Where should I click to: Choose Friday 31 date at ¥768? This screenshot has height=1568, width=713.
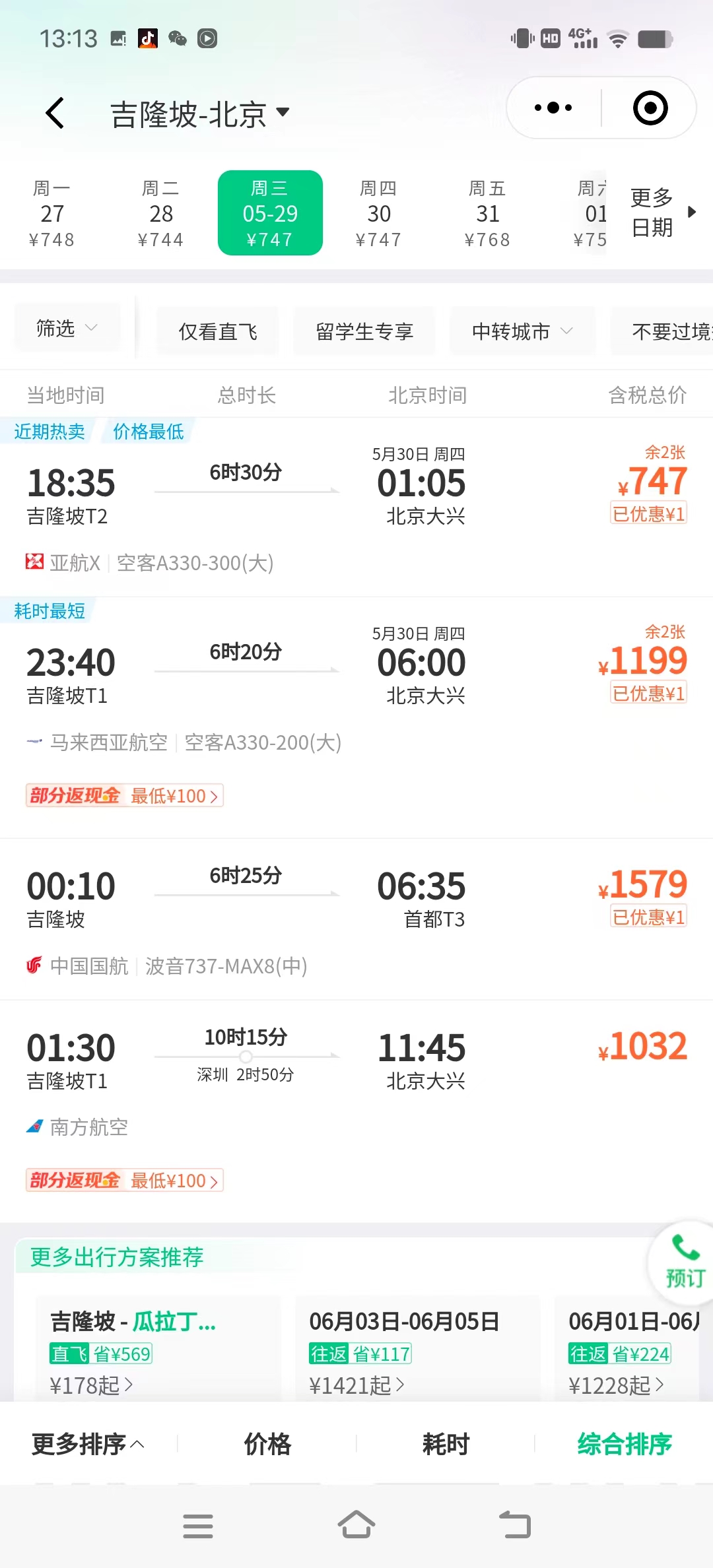[x=488, y=213]
